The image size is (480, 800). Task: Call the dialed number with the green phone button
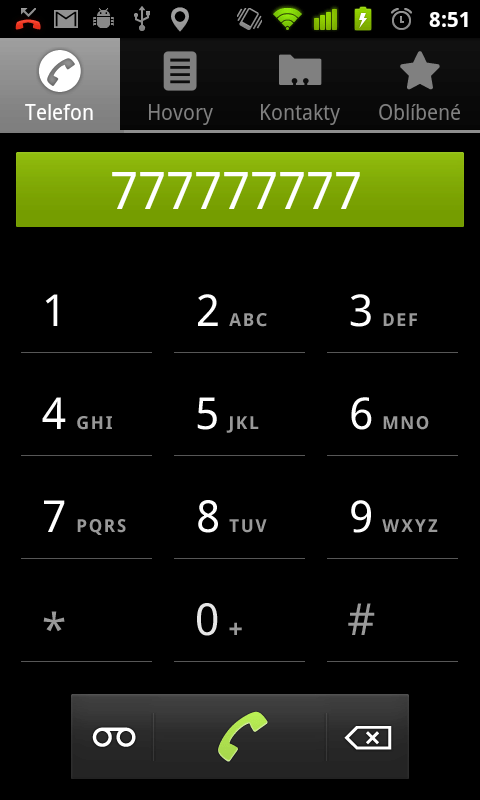240,736
